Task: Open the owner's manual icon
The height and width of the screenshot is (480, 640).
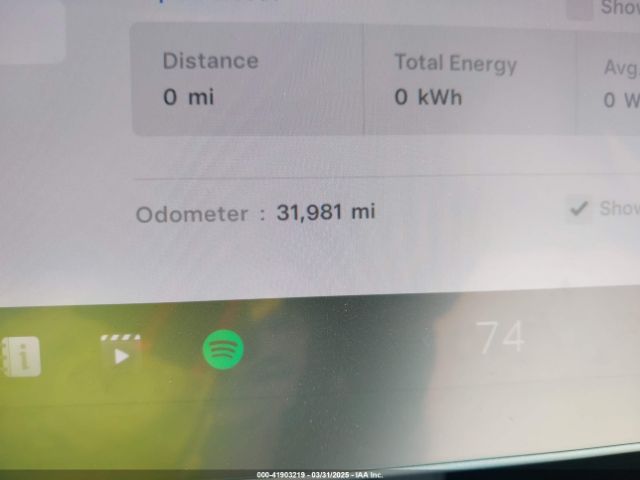Action: tap(22, 356)
